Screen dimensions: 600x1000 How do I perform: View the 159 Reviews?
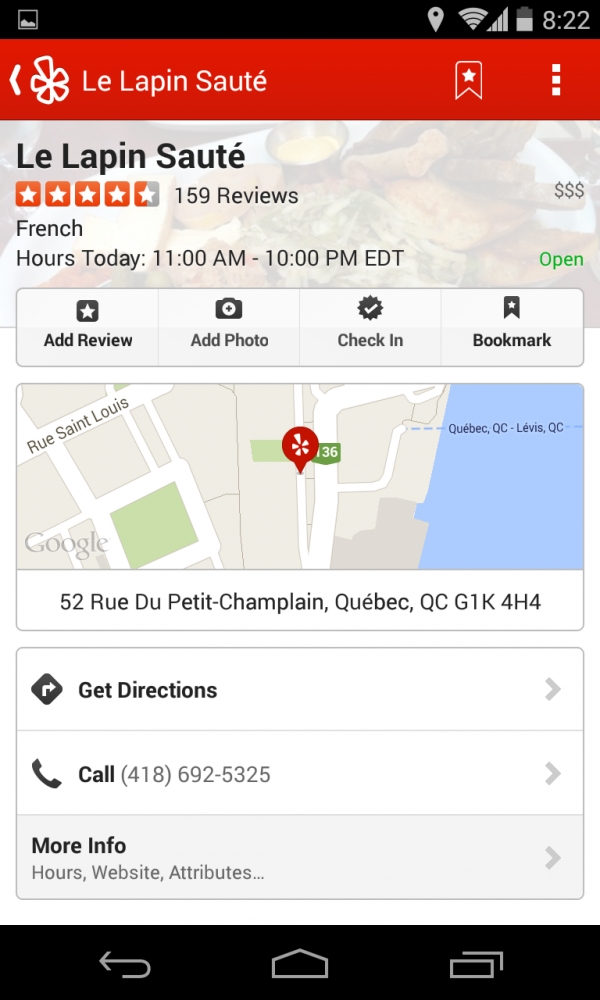[x=236, y=195]
